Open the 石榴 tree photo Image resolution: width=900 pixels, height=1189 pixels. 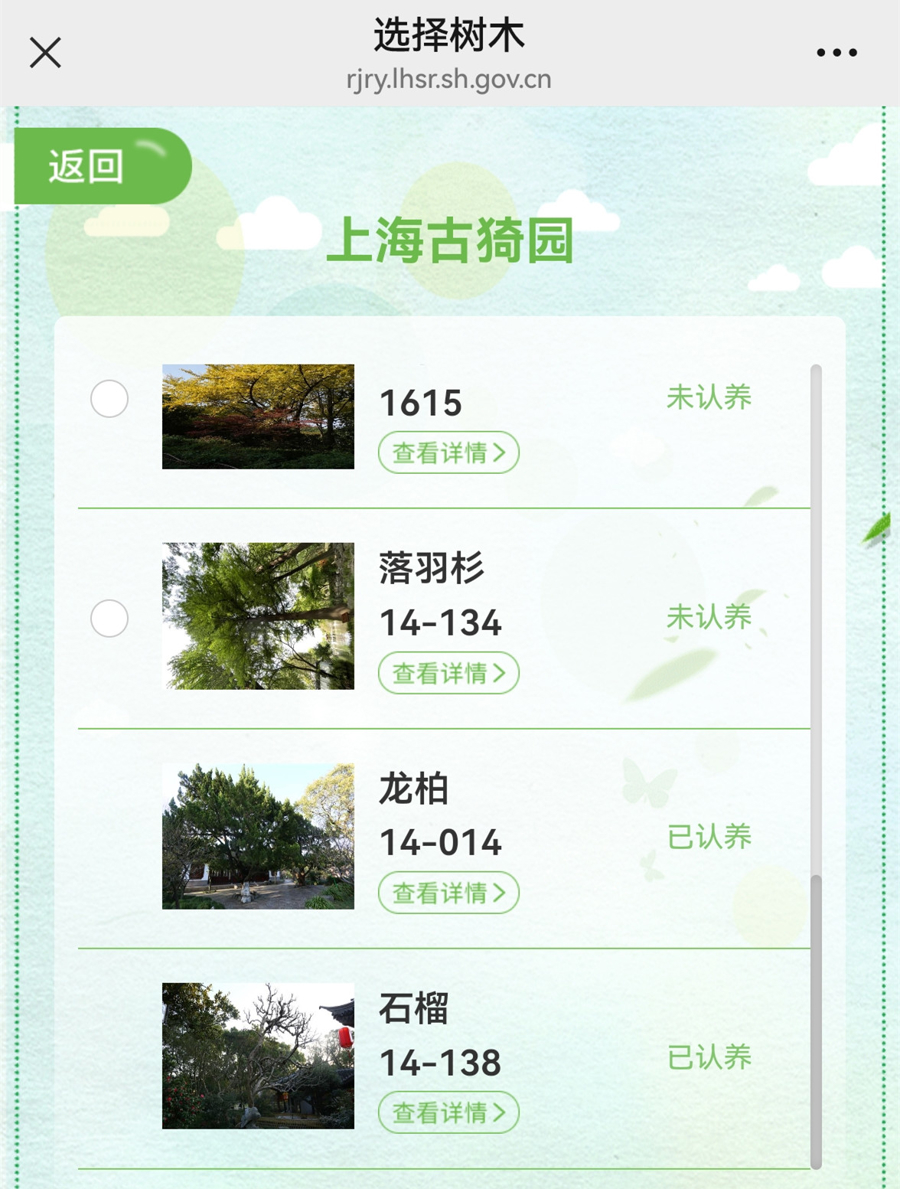pos(258,1056)
